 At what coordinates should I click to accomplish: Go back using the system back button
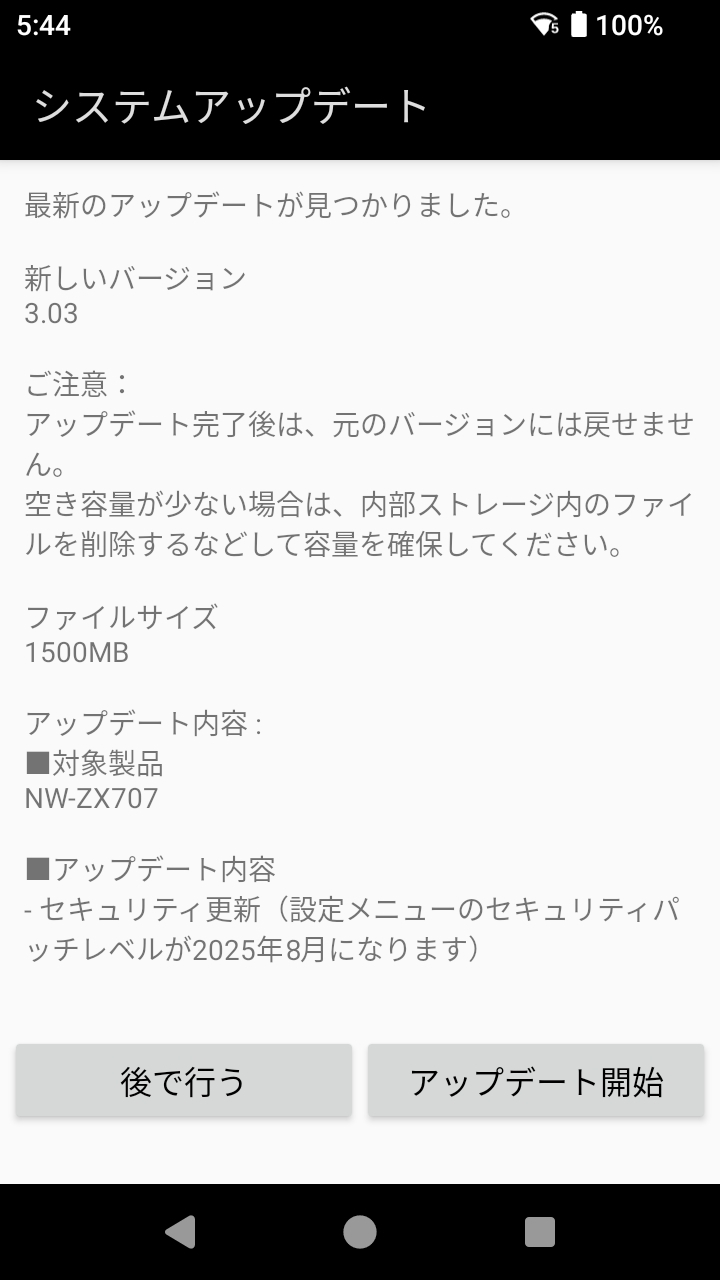tap(180, 1232)
